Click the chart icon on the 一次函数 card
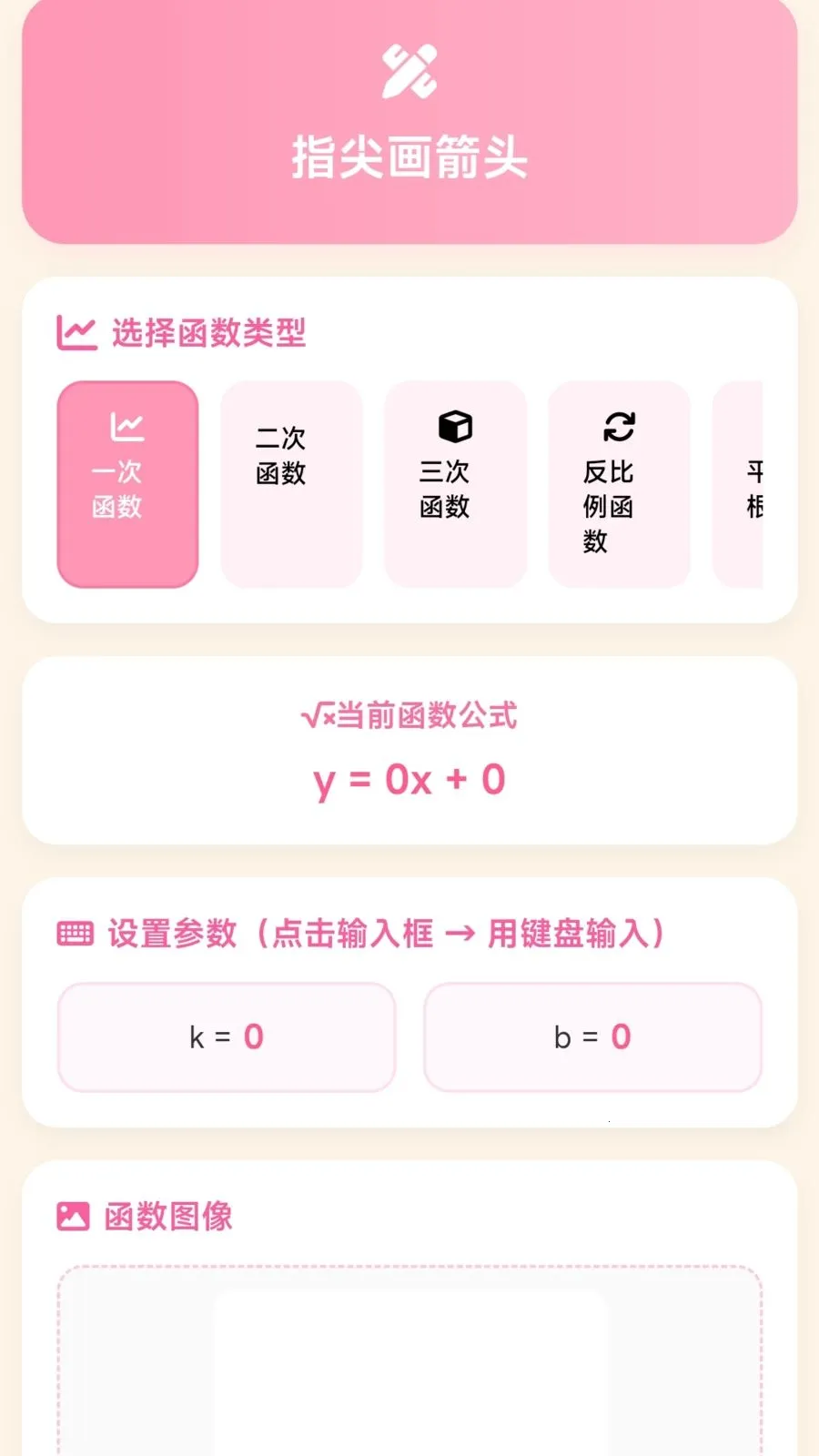Image resolution: width=819 pixels, height=1456 pixels. [x=127, y=426]
